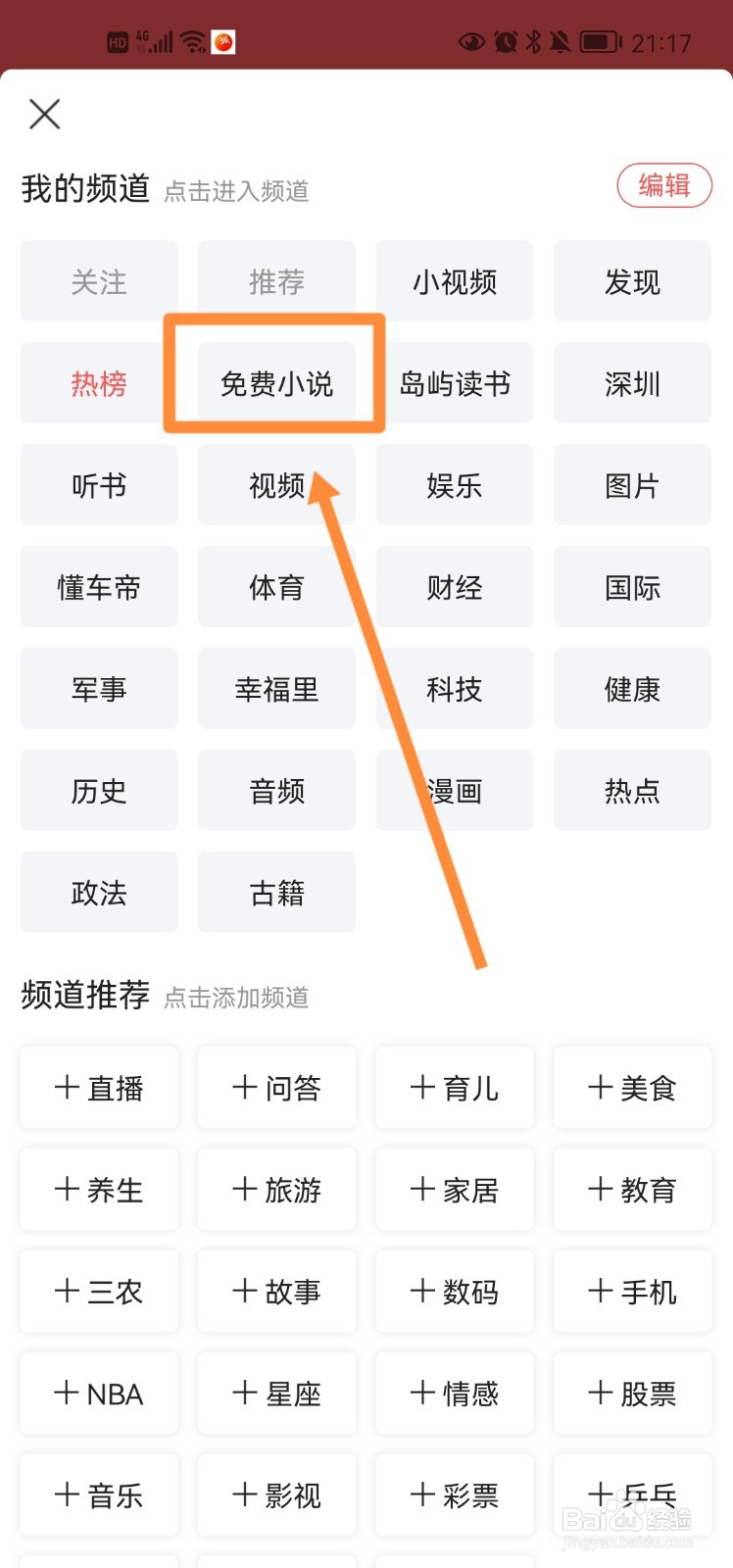This screenshot has width=733, height=1568.
Task: Switch to the 关注 tab
Action: 98,281
